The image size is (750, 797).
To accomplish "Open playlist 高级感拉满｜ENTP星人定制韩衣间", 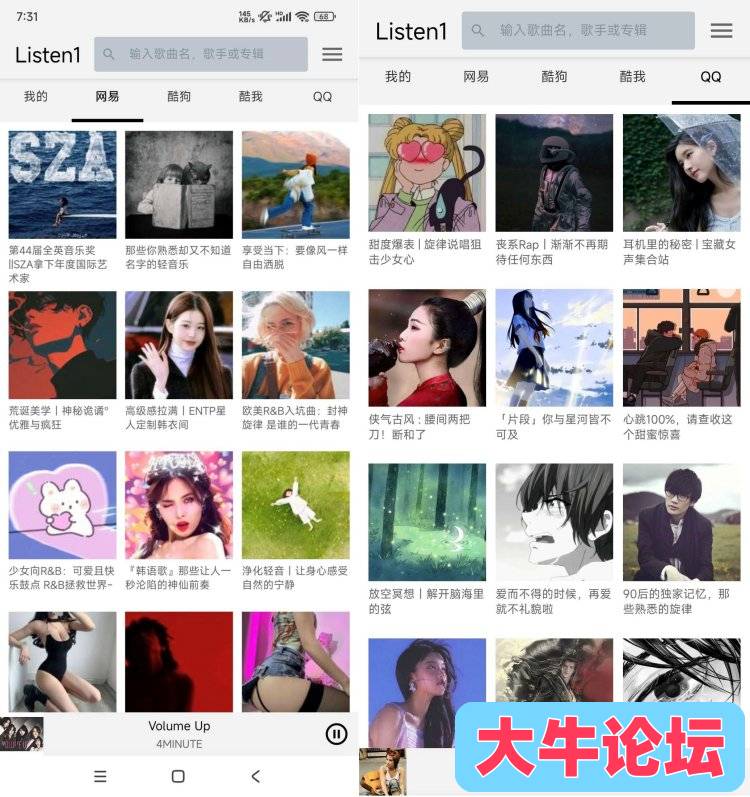I will (179, 345).
